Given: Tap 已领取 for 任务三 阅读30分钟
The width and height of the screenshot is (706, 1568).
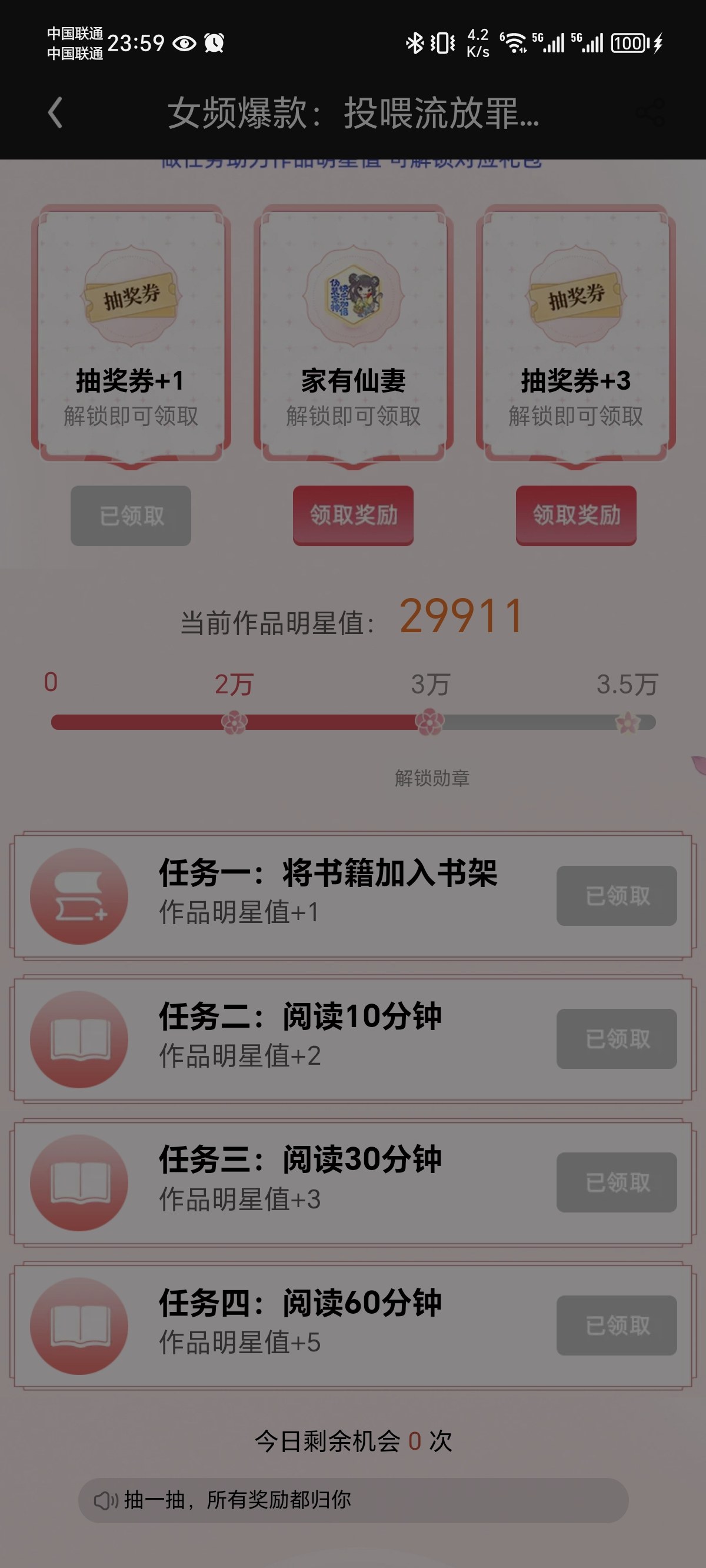Looking at the screenshot, I should (617, 1182).
